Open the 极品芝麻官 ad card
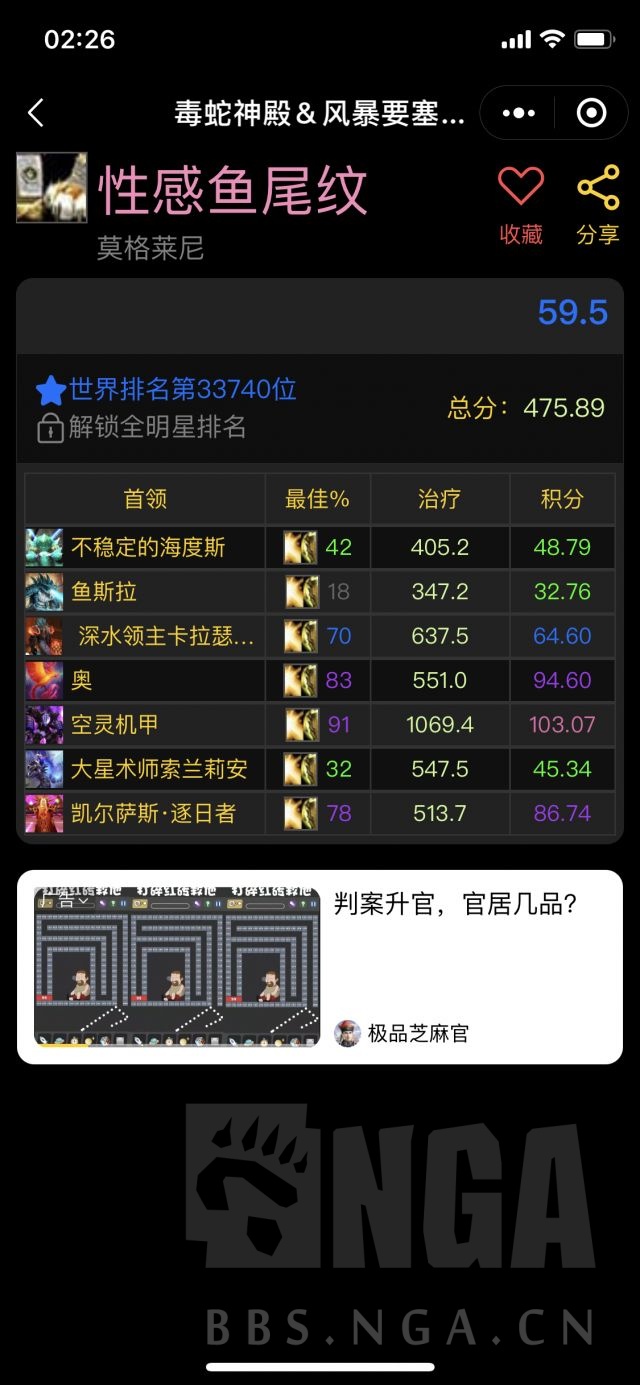 (320, 966)
